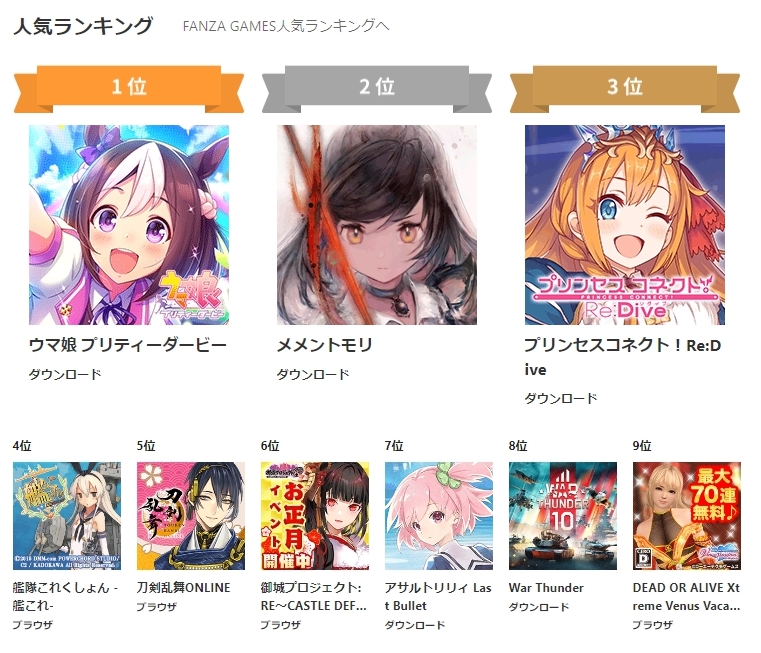Select the メメントモリ game card
The width and height of the screenshot is (761, 653).
tap(377, 225)
